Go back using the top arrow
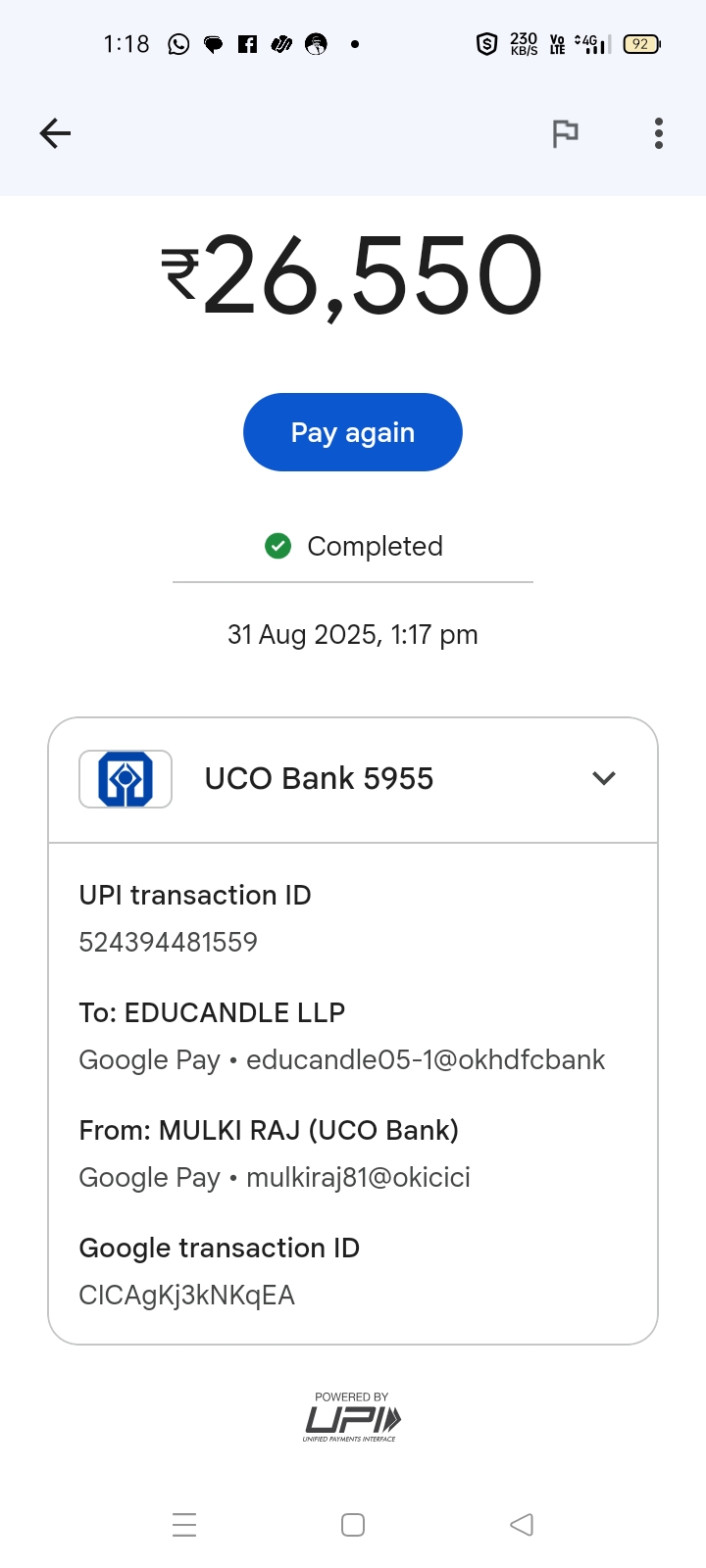 (x=56, y=133)
